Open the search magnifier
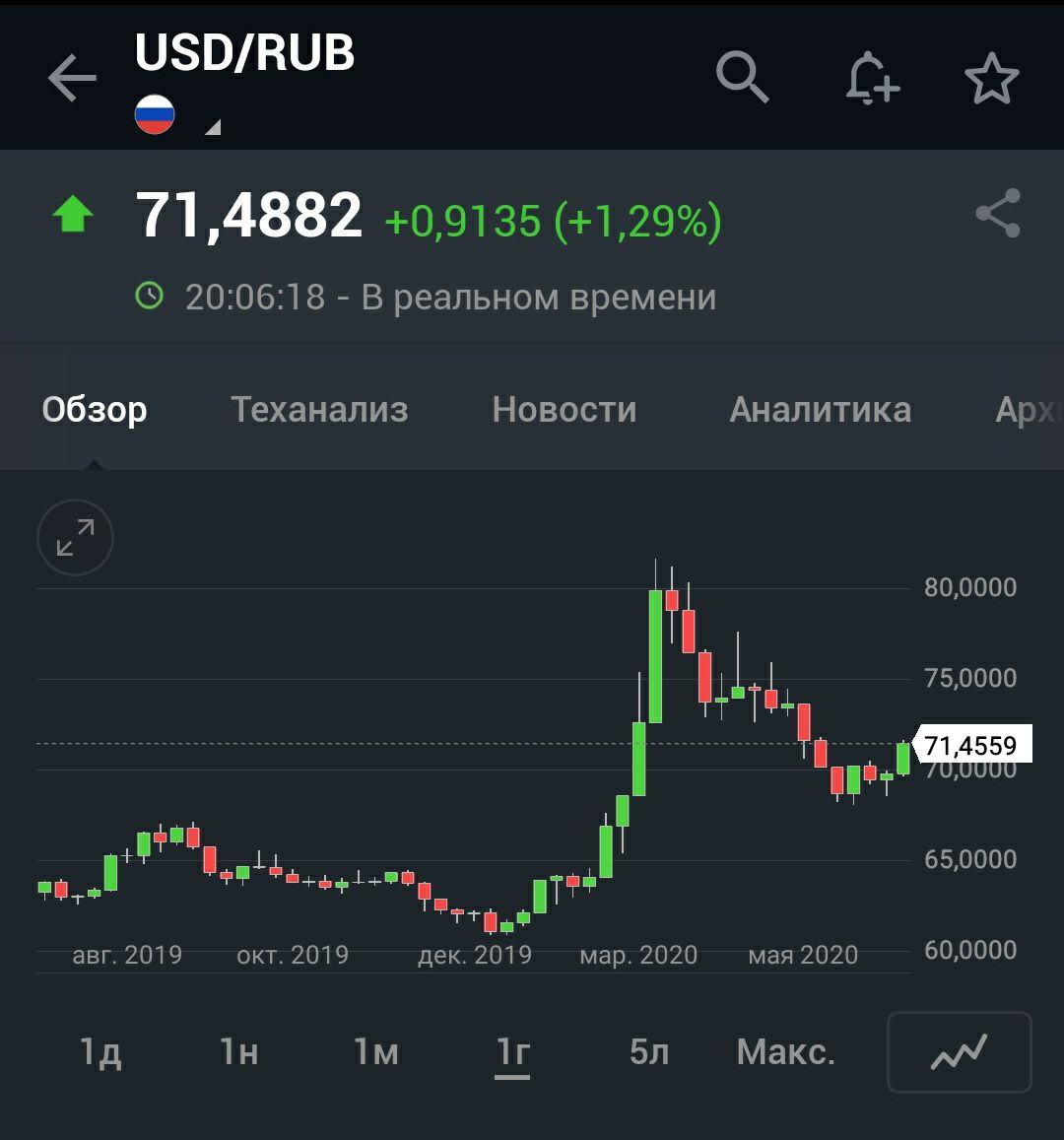 point(741,77)
